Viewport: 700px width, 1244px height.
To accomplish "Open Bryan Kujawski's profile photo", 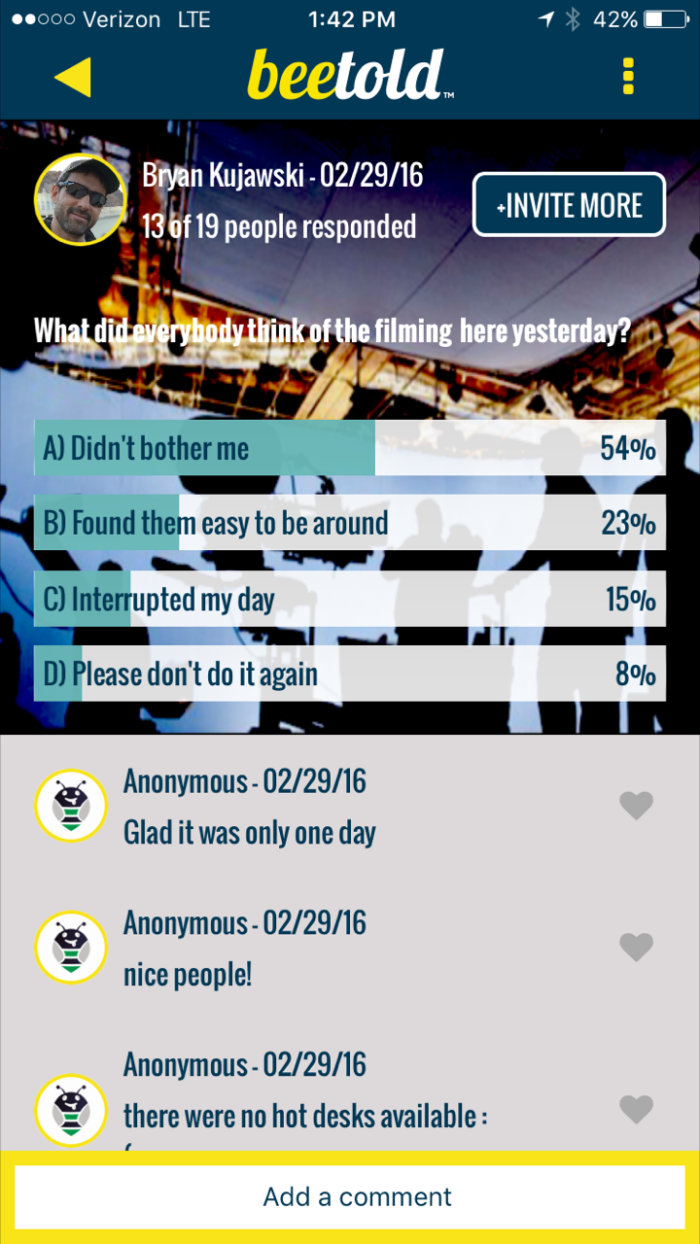I will coord(80,200).
